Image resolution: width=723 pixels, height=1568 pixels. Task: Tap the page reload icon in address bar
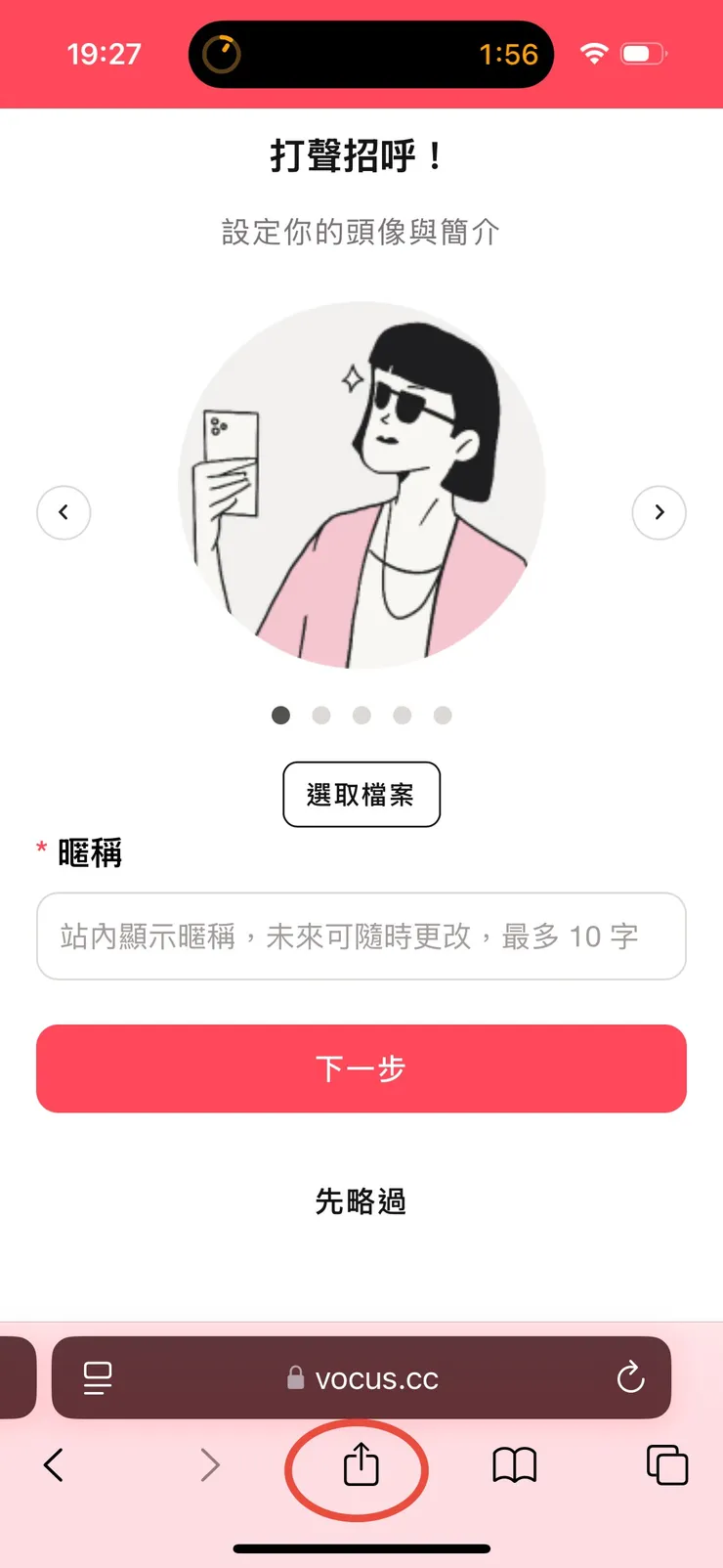tap(631, 1378)
